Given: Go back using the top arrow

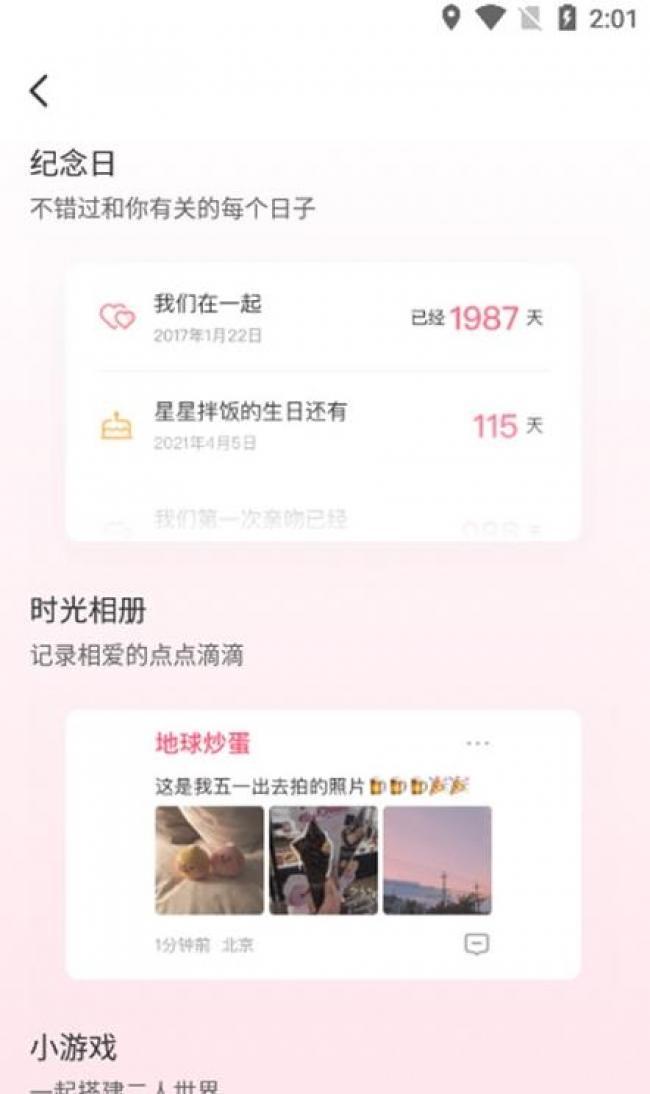Looking at the screenshot, I should click(39, 91).
